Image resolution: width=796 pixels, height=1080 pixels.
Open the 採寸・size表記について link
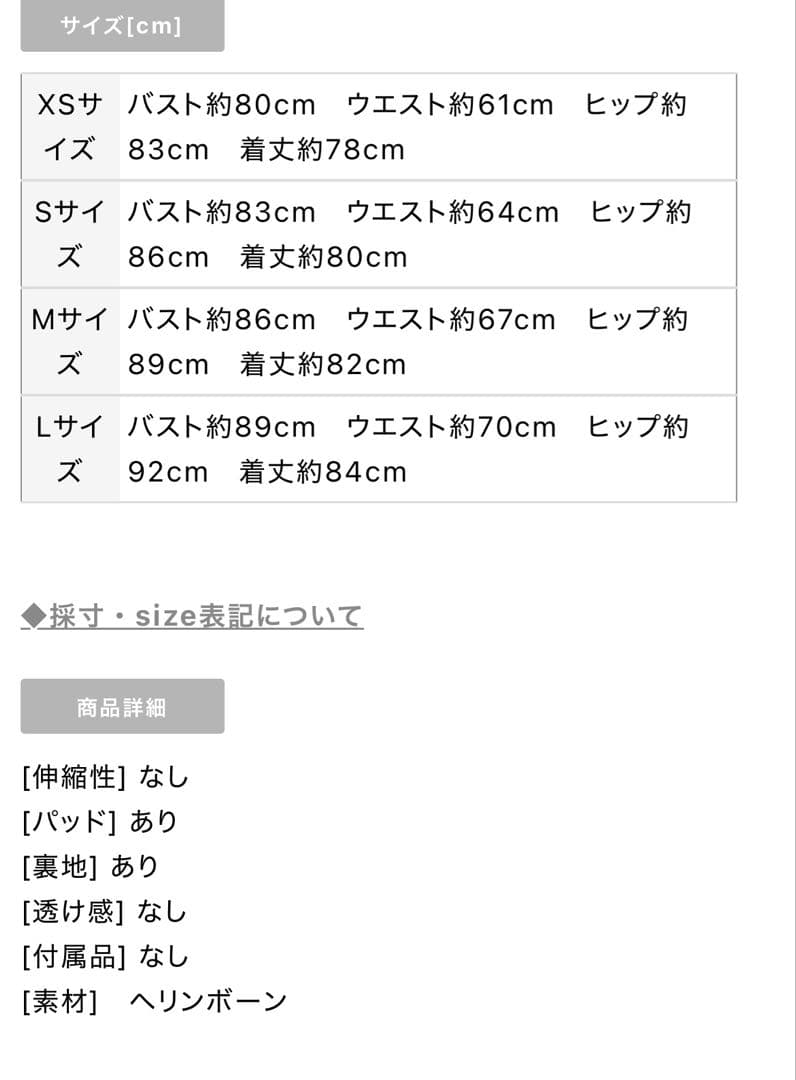pyautogui.click(x=192, y=616)
